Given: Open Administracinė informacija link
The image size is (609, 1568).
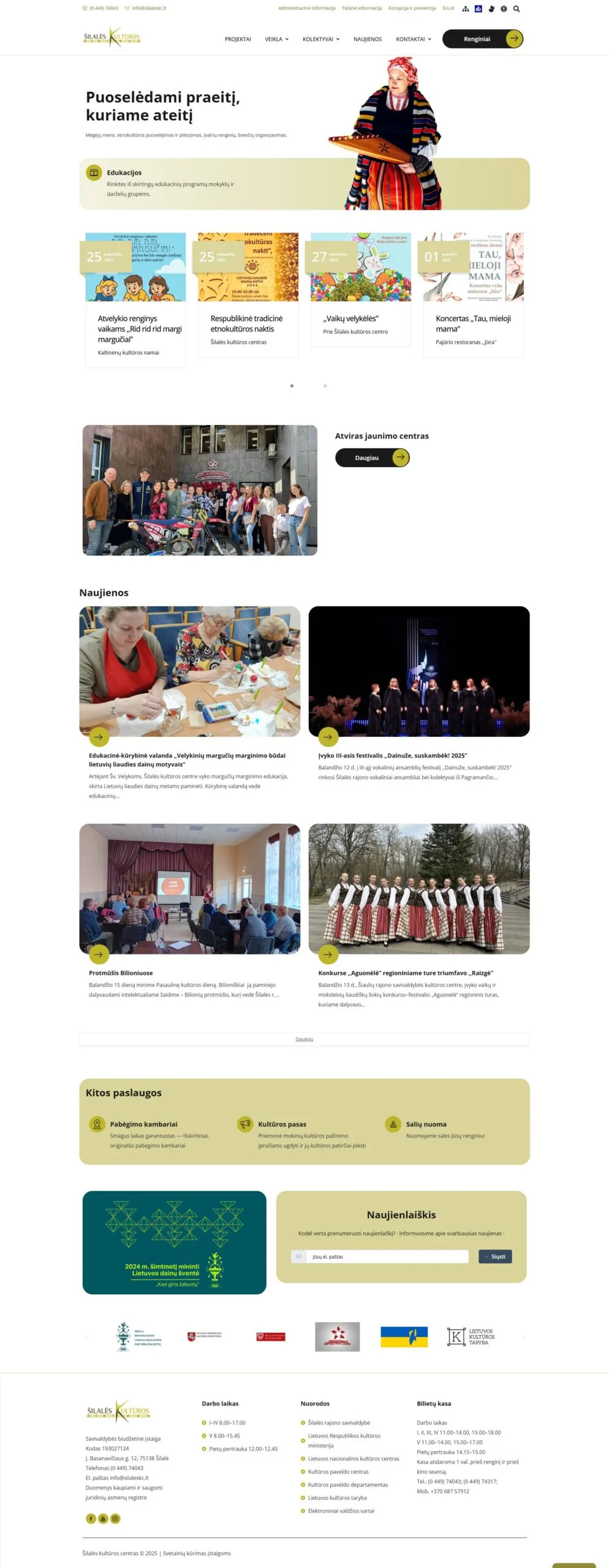Looking at the screenshot, I should tap(306, 9).
